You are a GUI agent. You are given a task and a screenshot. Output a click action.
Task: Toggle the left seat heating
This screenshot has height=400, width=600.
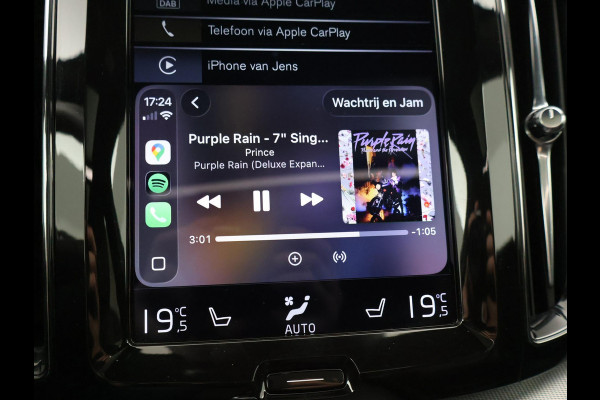(218, 317)
